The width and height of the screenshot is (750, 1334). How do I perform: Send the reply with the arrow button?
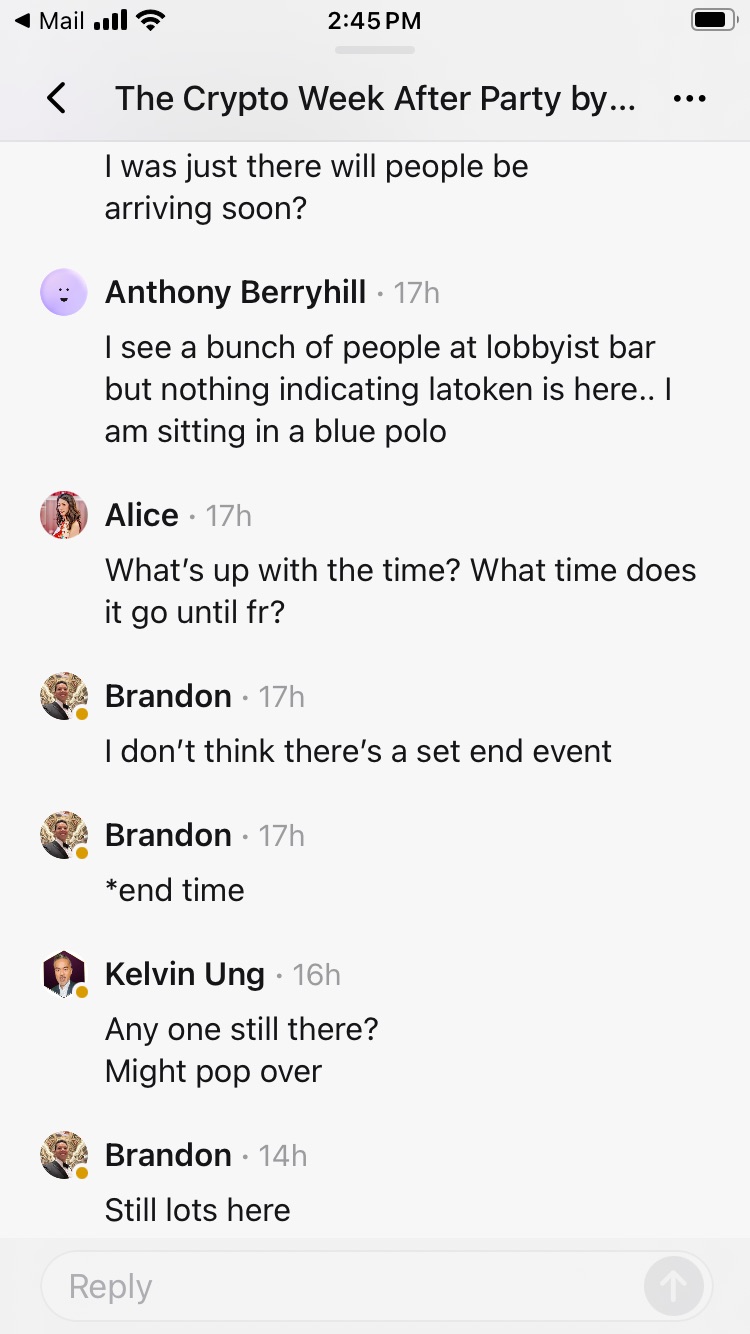tap(673, 1286)
